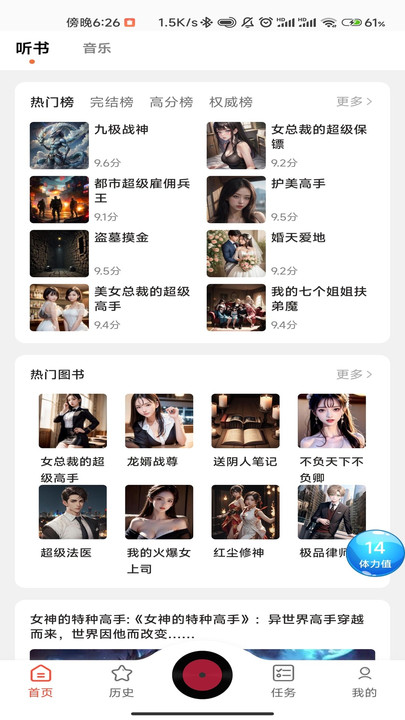
Task: Go to the 任务 tab
Action: (x=283, y=681)
